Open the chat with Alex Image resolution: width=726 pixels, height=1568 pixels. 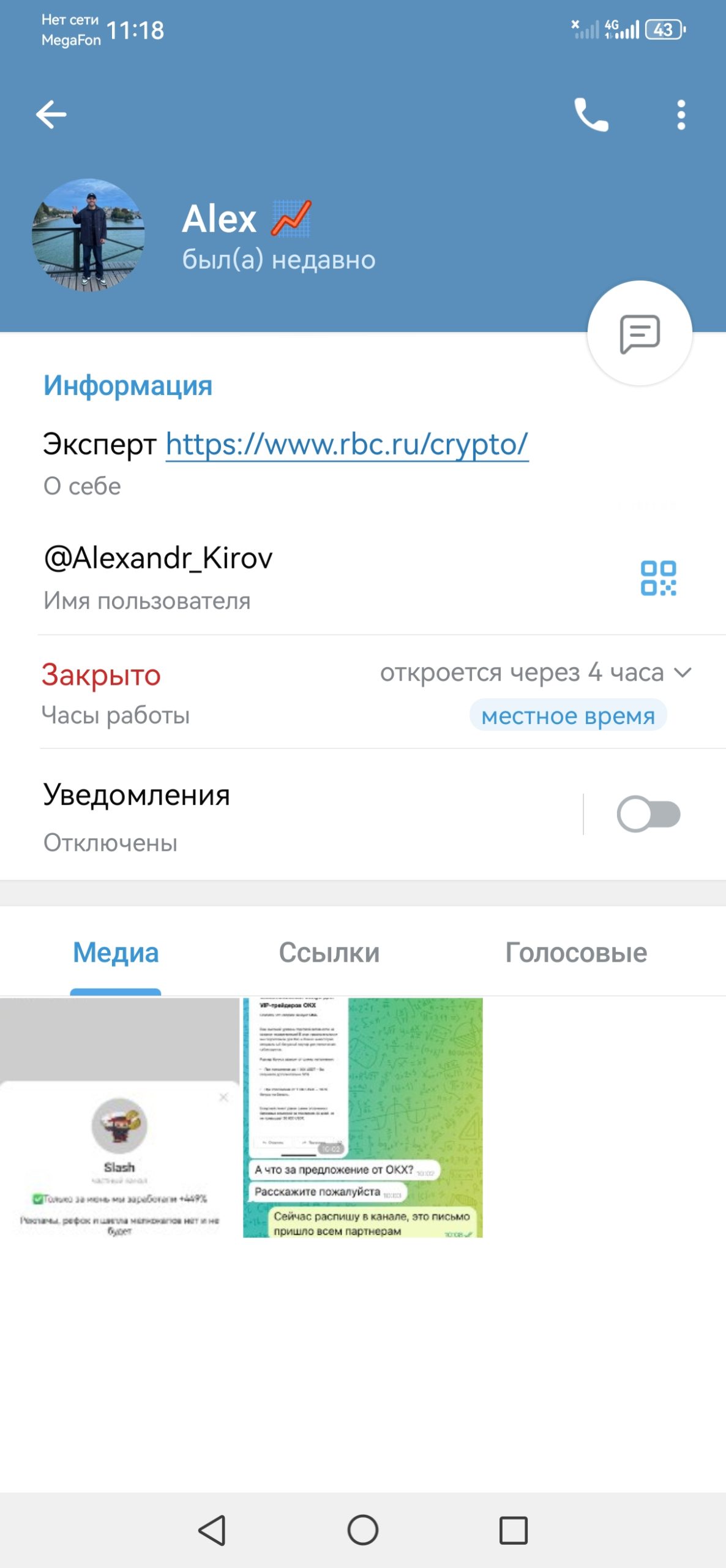pos(640,334)
